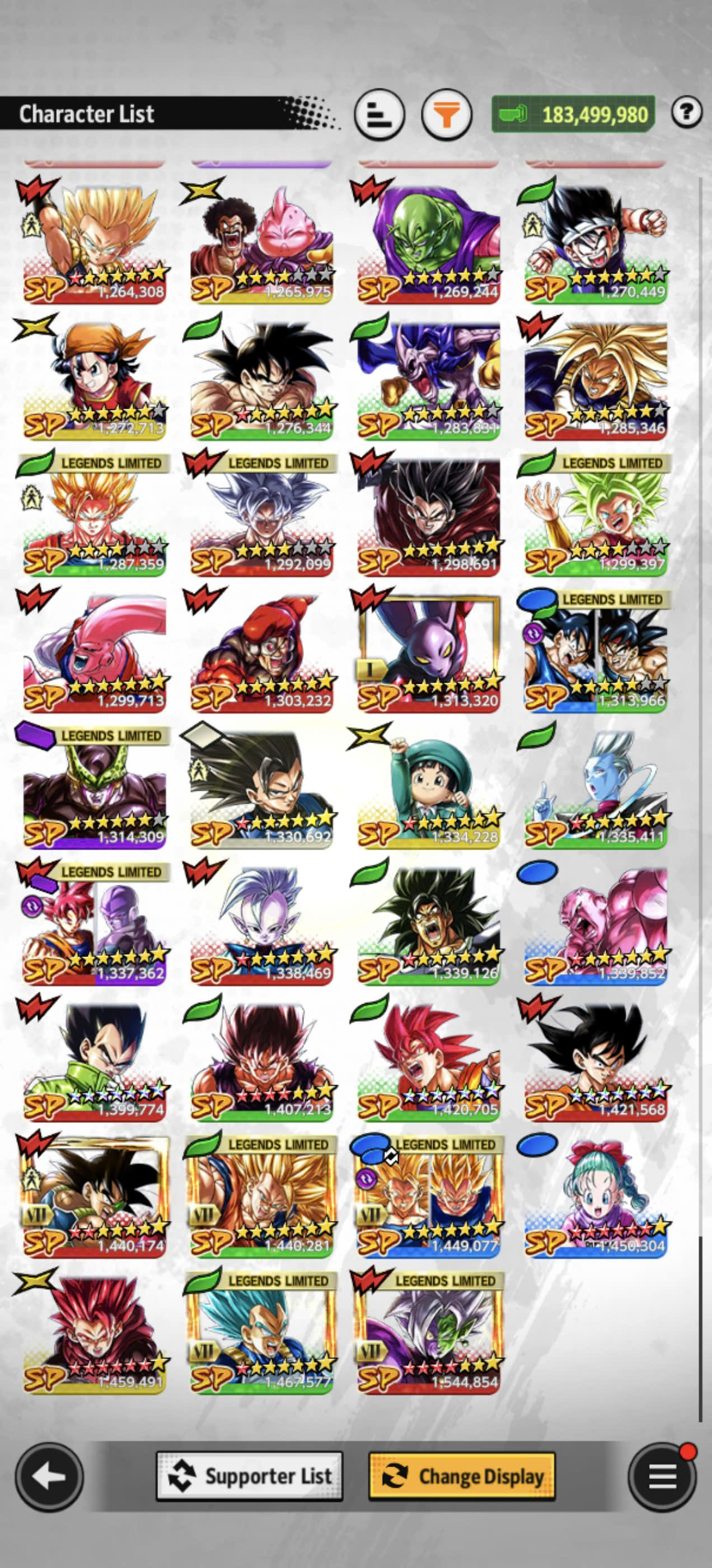The width and height of the screenshot is (712, 1568).
Task: Open the character card showing 1,314,309
Action: (95, 788)
